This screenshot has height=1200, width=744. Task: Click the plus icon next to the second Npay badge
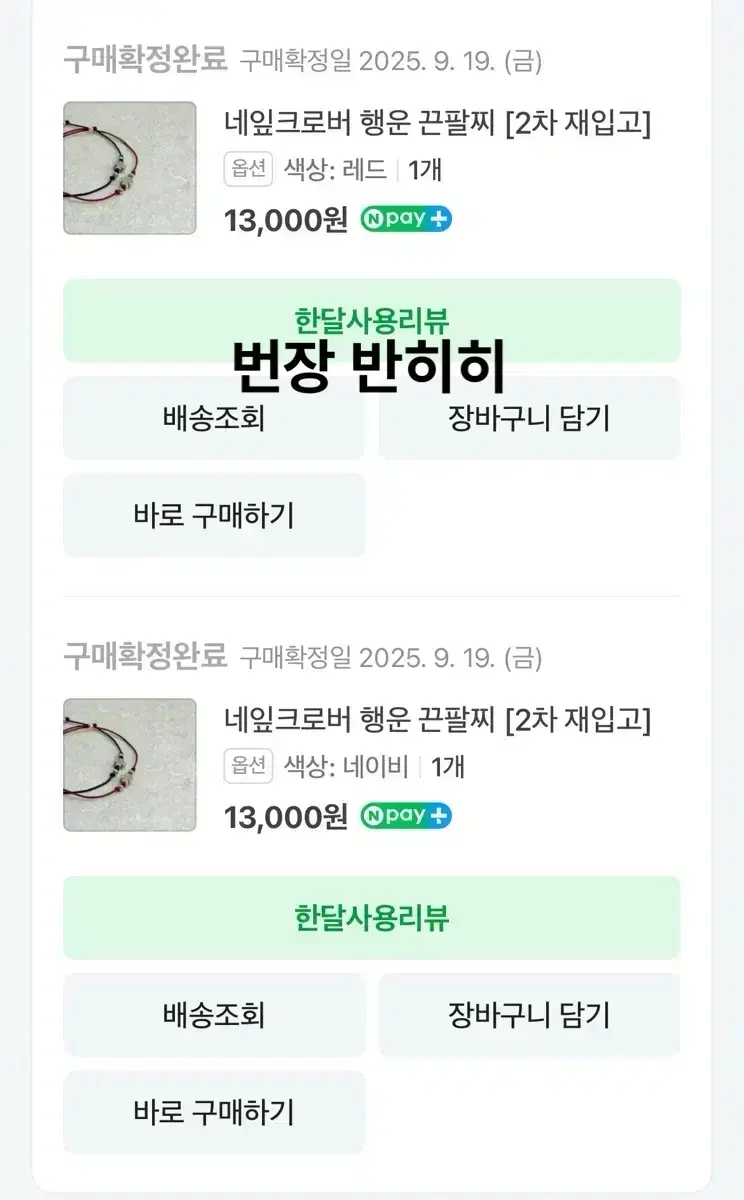[438, 817]
